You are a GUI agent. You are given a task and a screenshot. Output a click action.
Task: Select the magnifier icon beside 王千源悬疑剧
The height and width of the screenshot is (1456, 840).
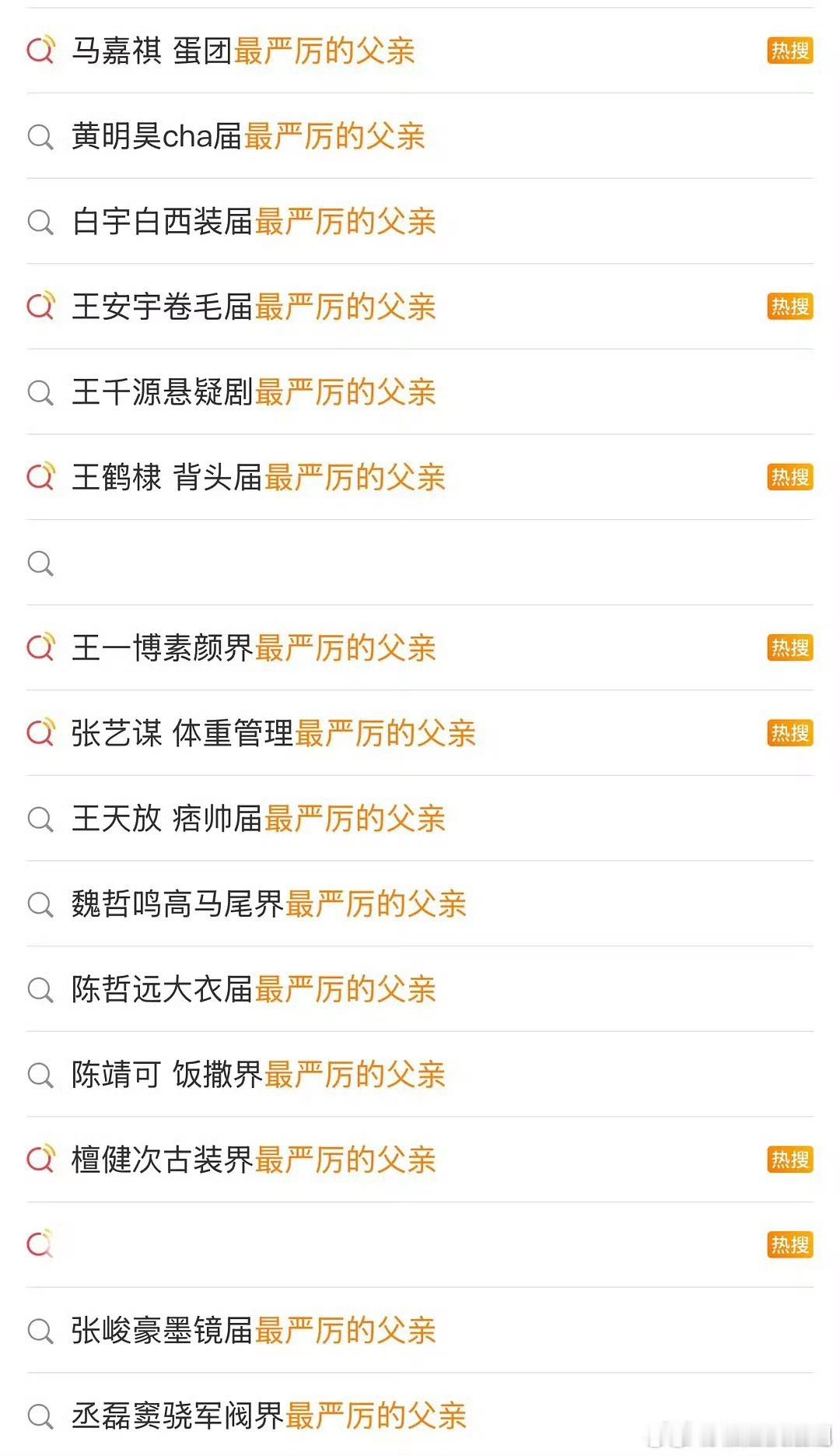coord(39,394)
